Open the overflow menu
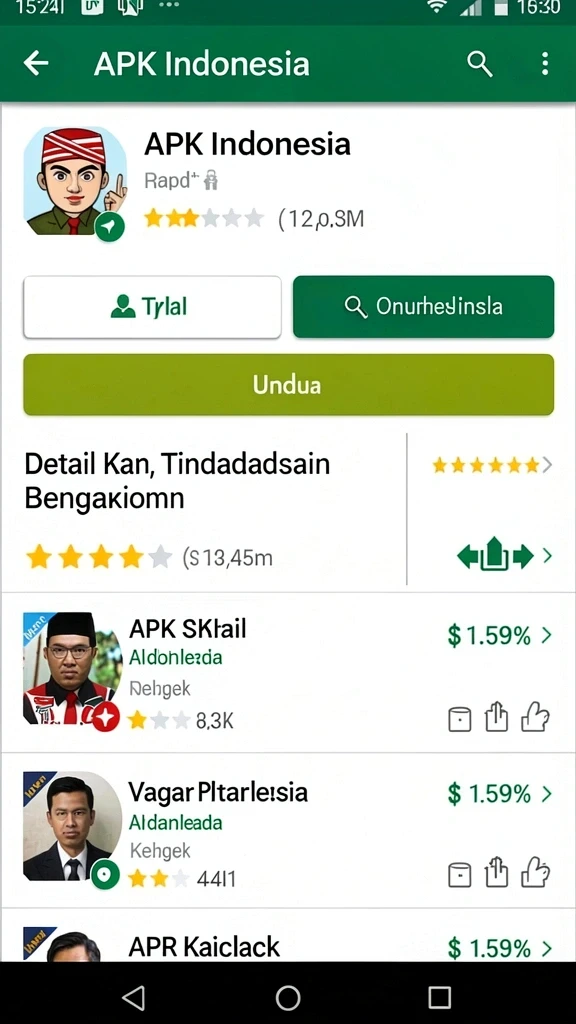This screenshot has width=576, height=1024. pyautogui.click(x=545, y=64)
